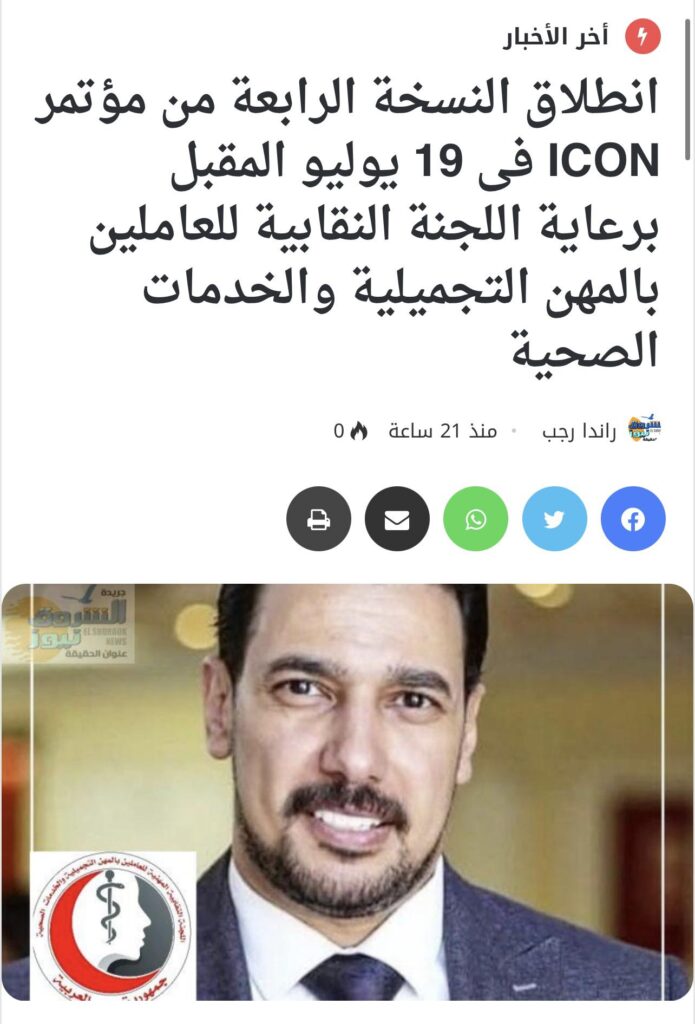Share the article on Twitter
695x1024 pixels.
click(x=554, y=519)
